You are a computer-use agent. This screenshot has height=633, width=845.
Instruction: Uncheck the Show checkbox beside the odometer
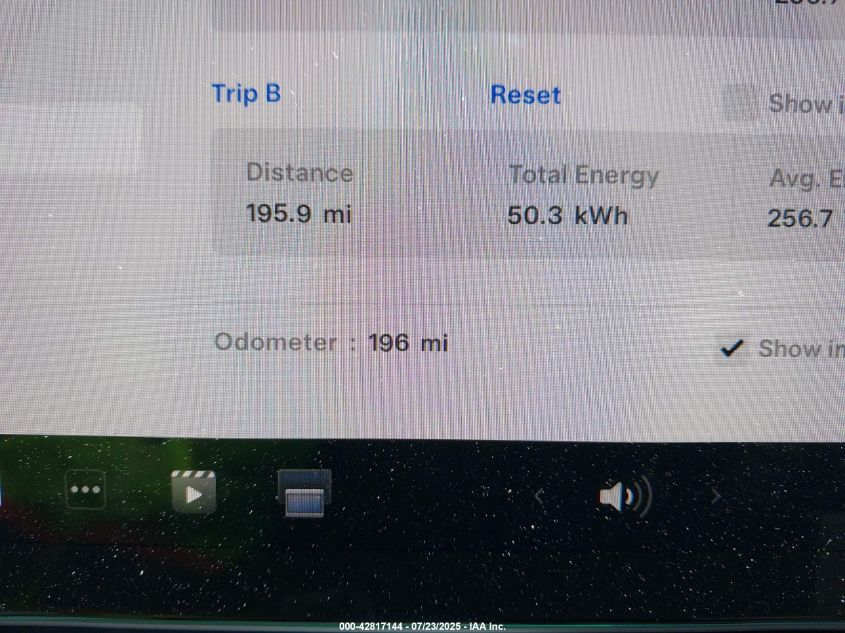733,349
